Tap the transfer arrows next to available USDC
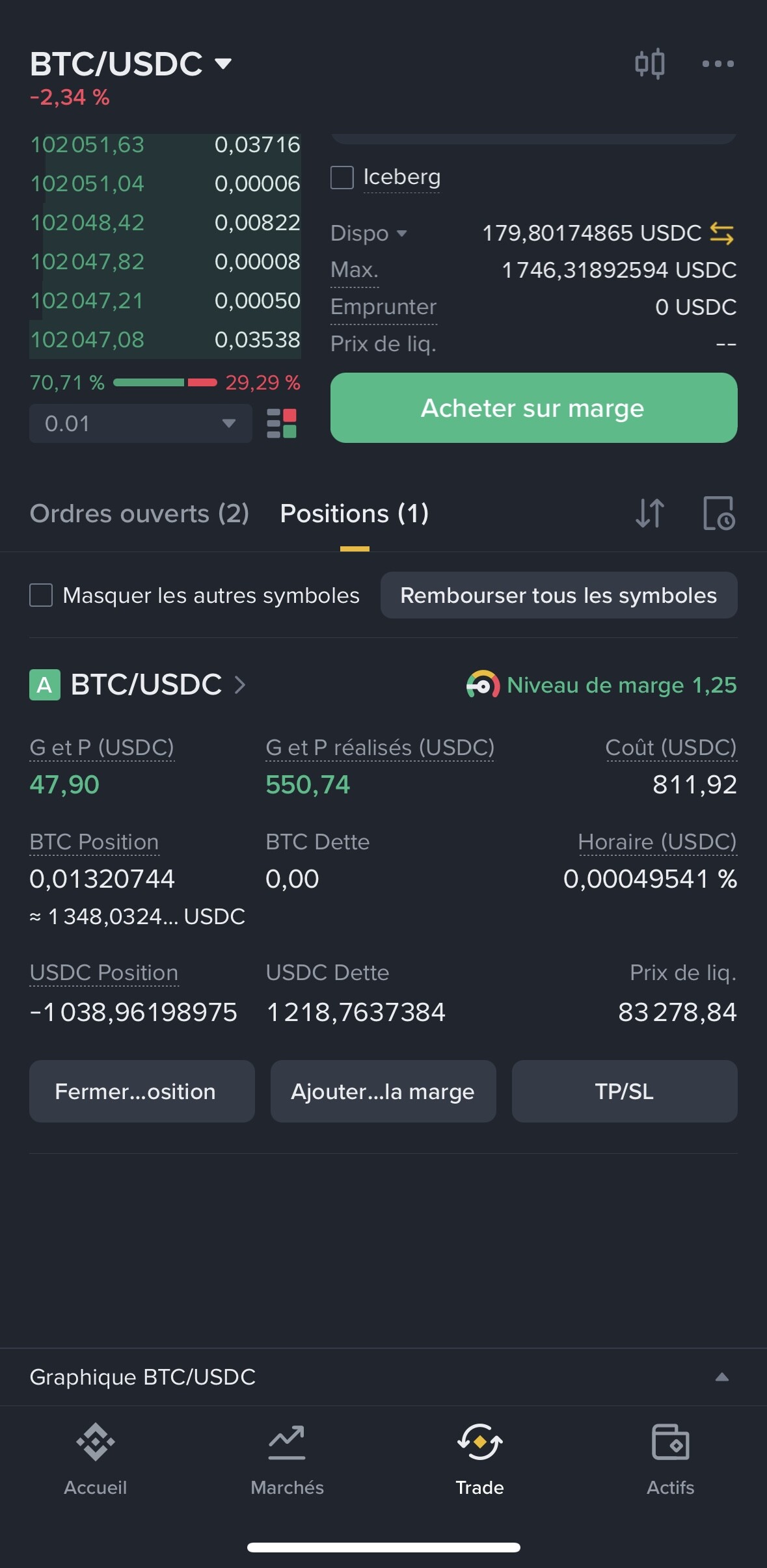The width and height of the screenshot is (767, 1568). click(721, 233)
